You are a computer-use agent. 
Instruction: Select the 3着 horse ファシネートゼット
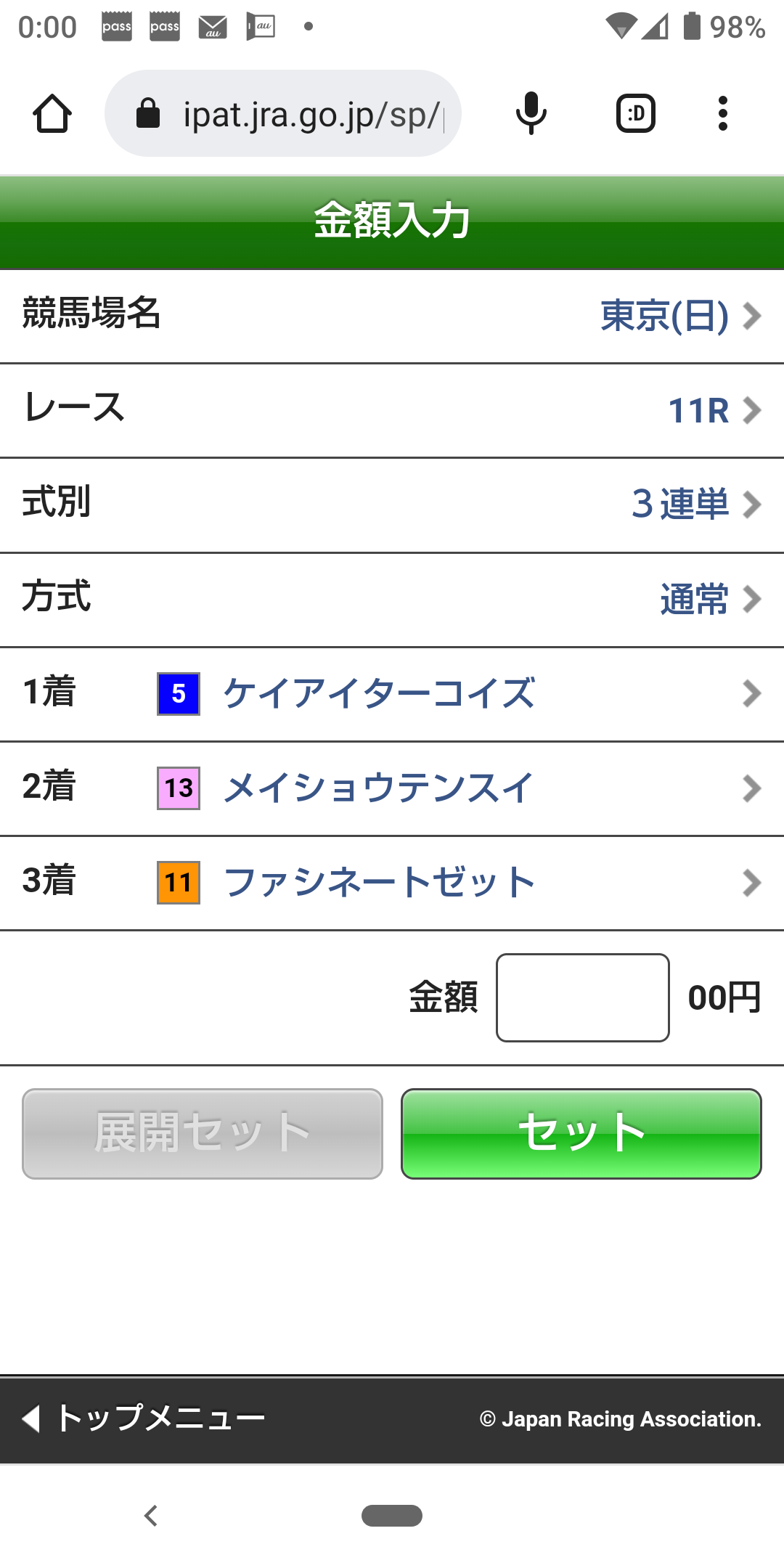tap(392, 881)
